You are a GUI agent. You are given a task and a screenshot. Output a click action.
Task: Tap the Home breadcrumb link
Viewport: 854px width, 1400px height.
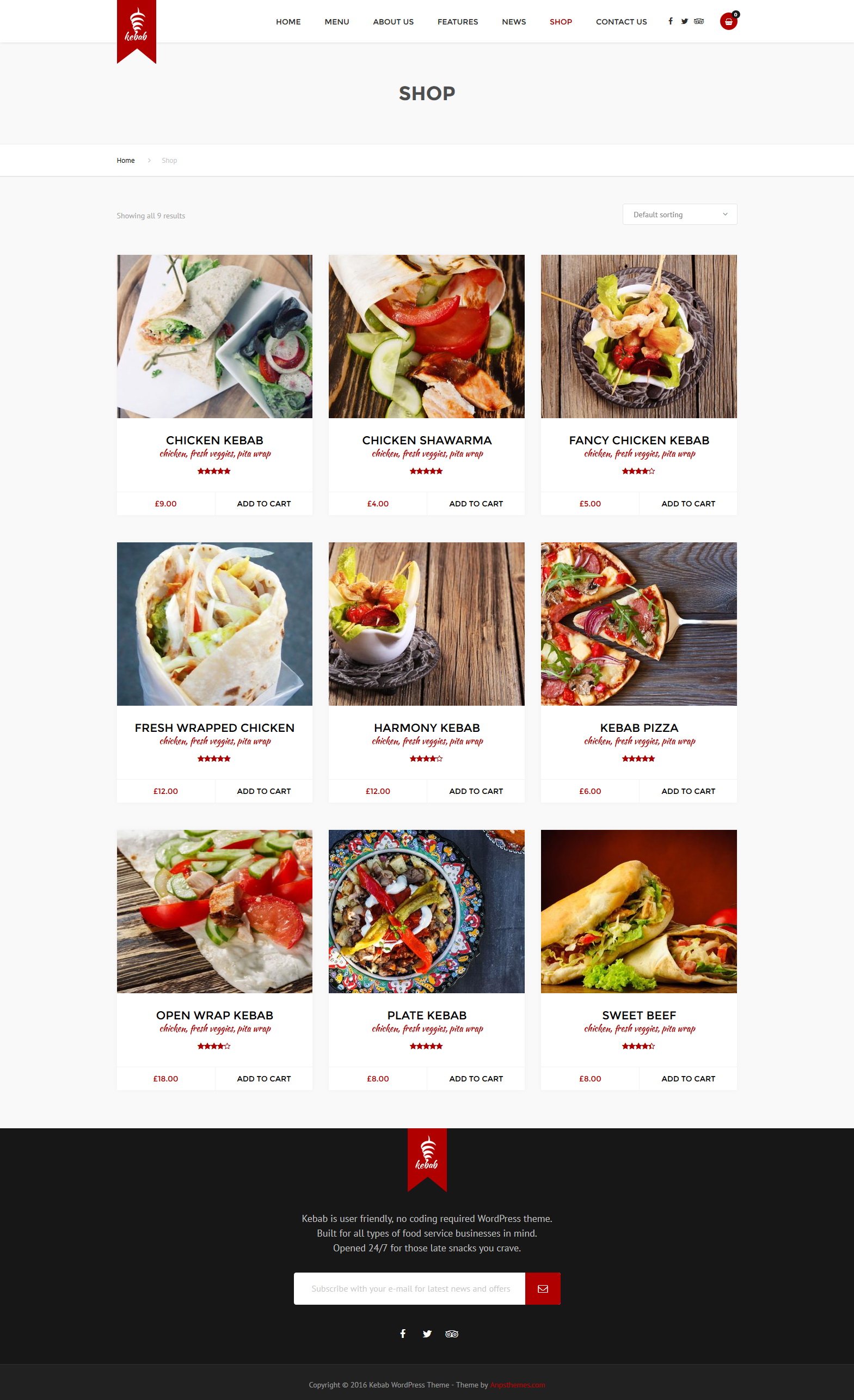coord(126,160)
